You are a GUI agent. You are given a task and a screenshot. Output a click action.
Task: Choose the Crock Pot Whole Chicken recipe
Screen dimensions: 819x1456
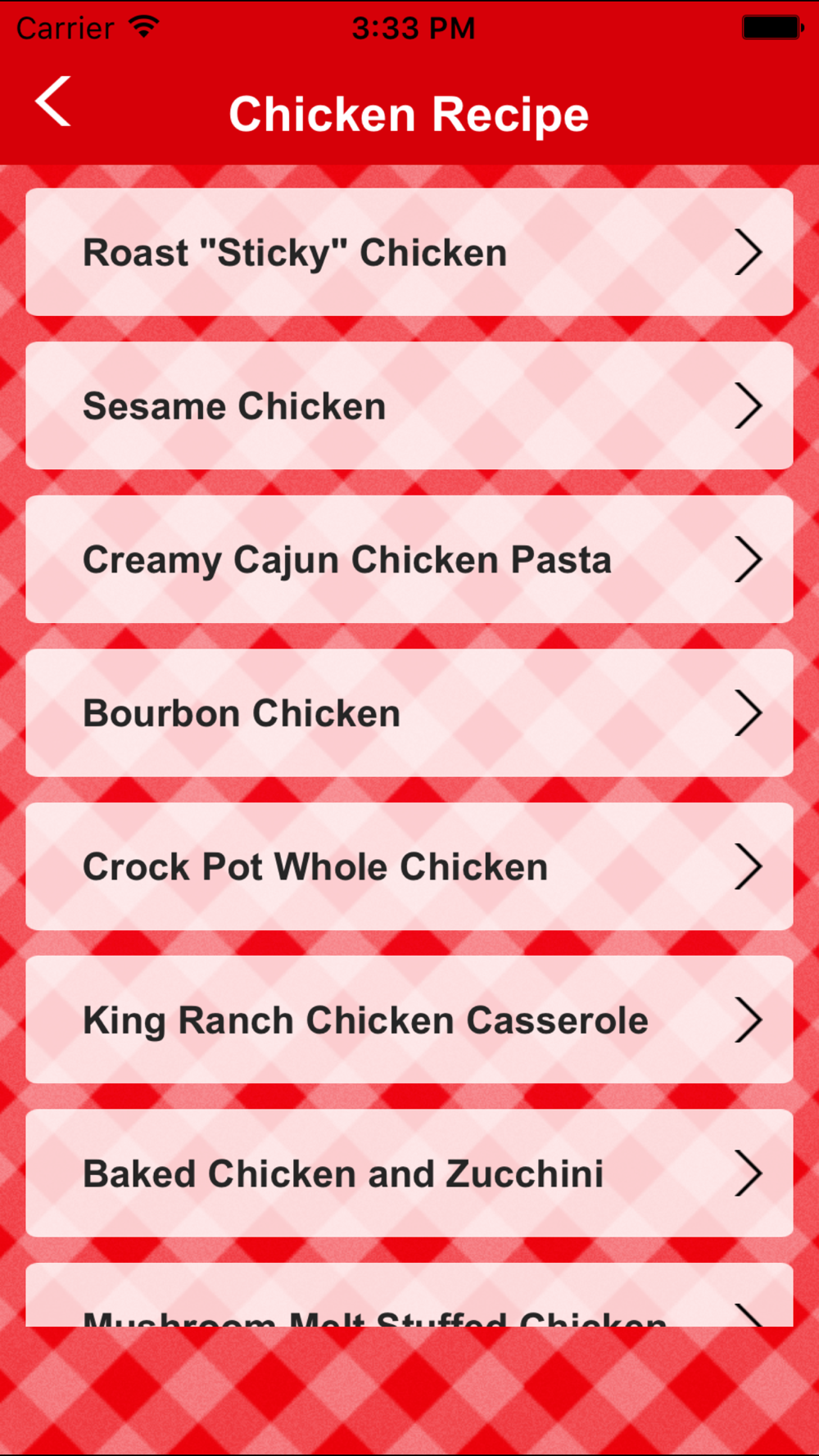click(409, 866)
